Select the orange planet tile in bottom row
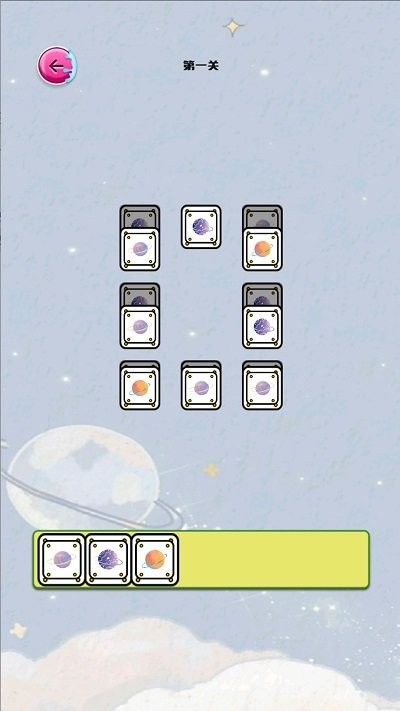This screenshot has height=711, width=400. pyautogui.click(x=140, y=388)
